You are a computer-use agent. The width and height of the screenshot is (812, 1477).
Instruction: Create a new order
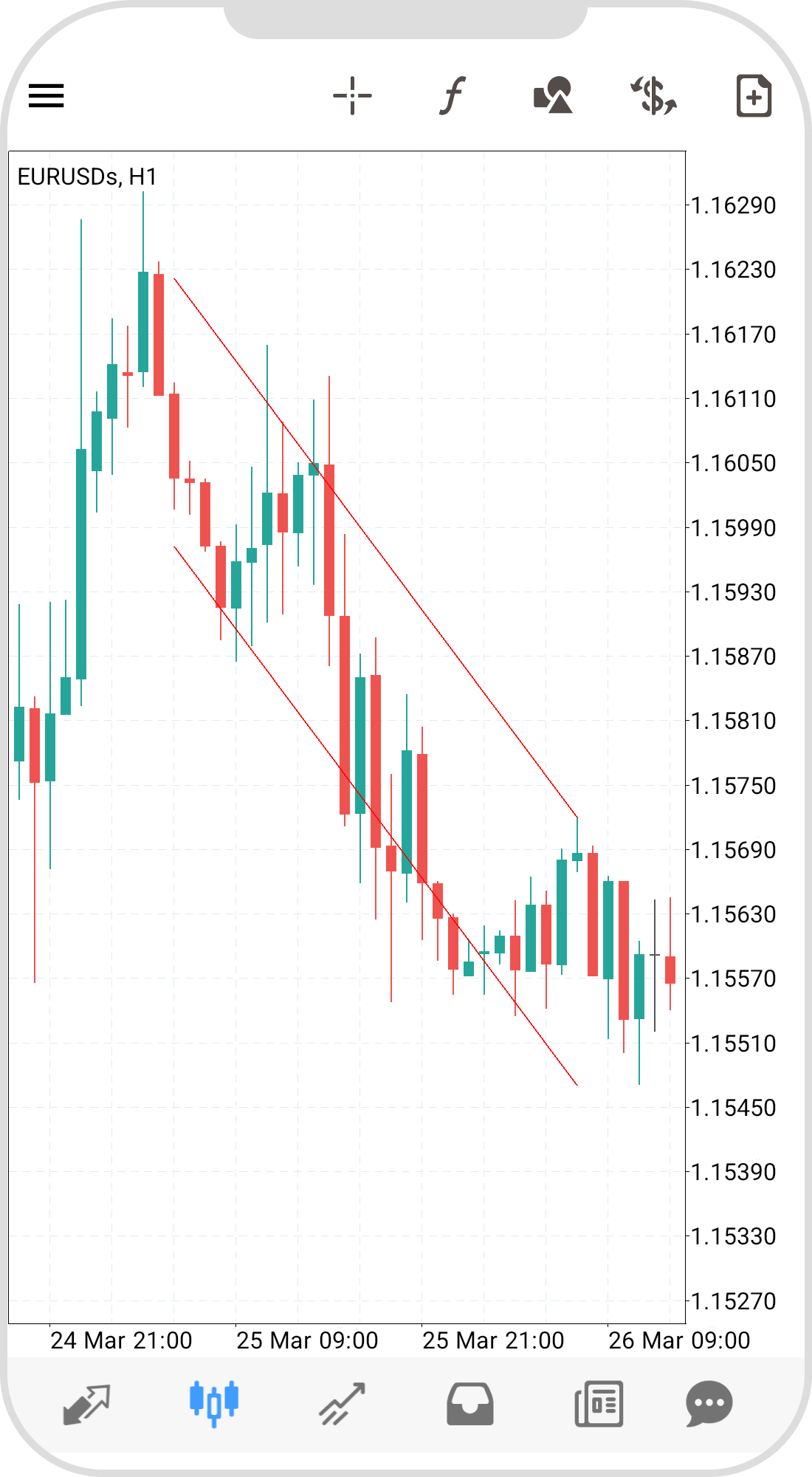(x=754, y=96)
